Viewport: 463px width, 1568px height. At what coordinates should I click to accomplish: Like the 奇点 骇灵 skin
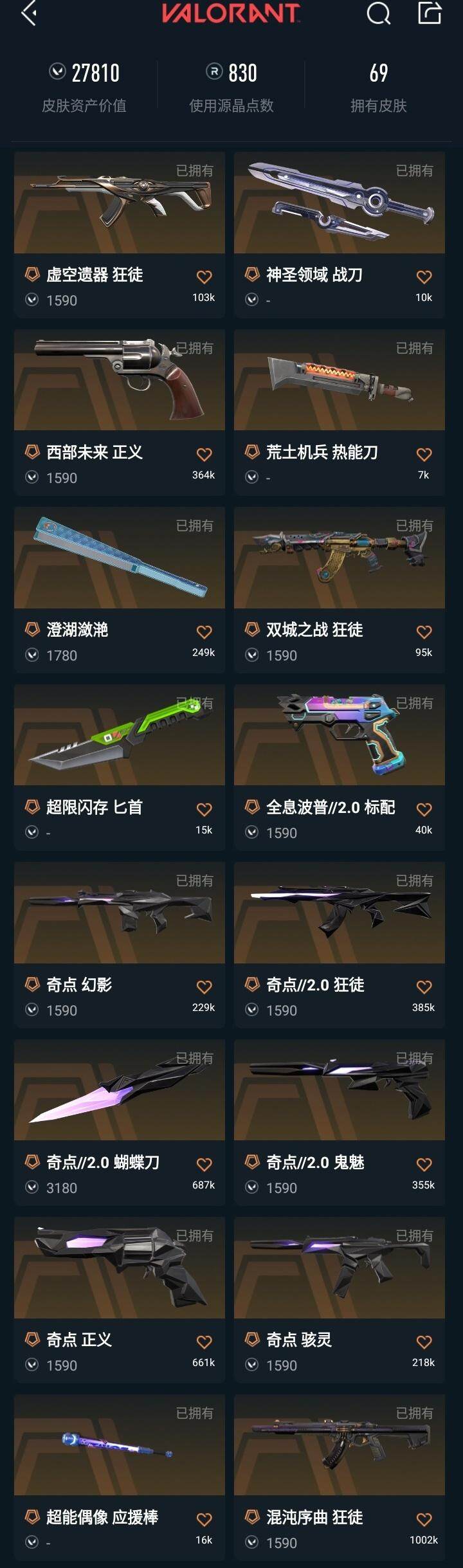(x=424, y=1342)
